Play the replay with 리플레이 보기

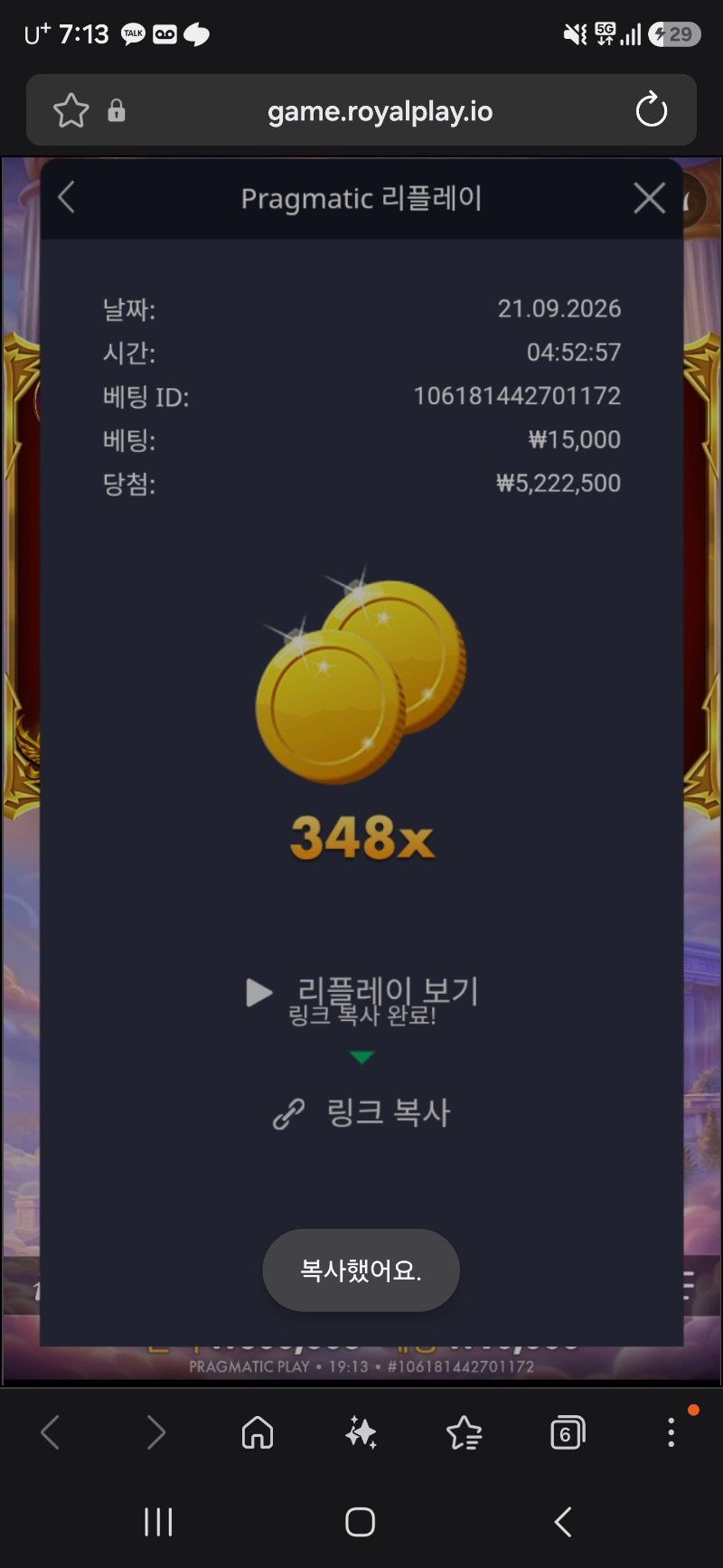361,992
